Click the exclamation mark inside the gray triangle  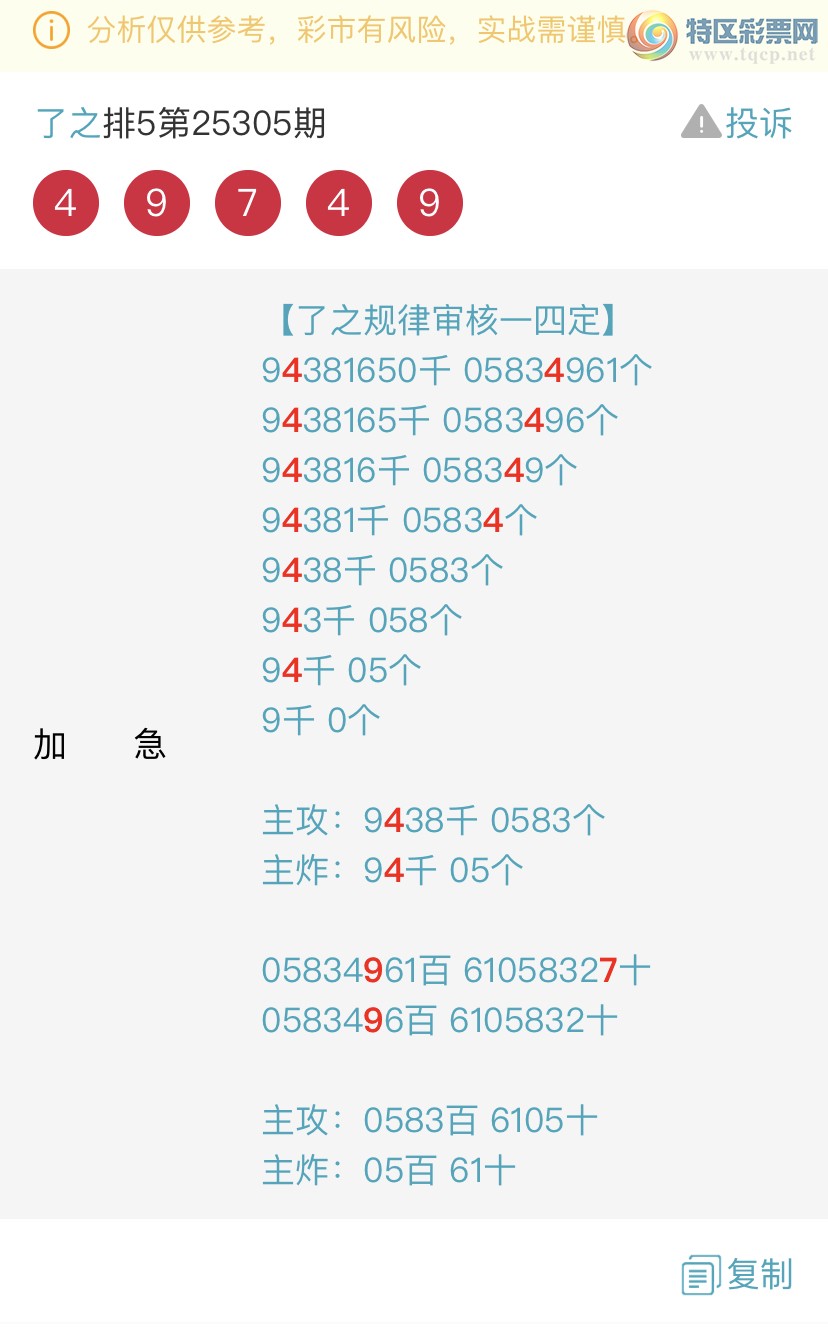point(700,124)
